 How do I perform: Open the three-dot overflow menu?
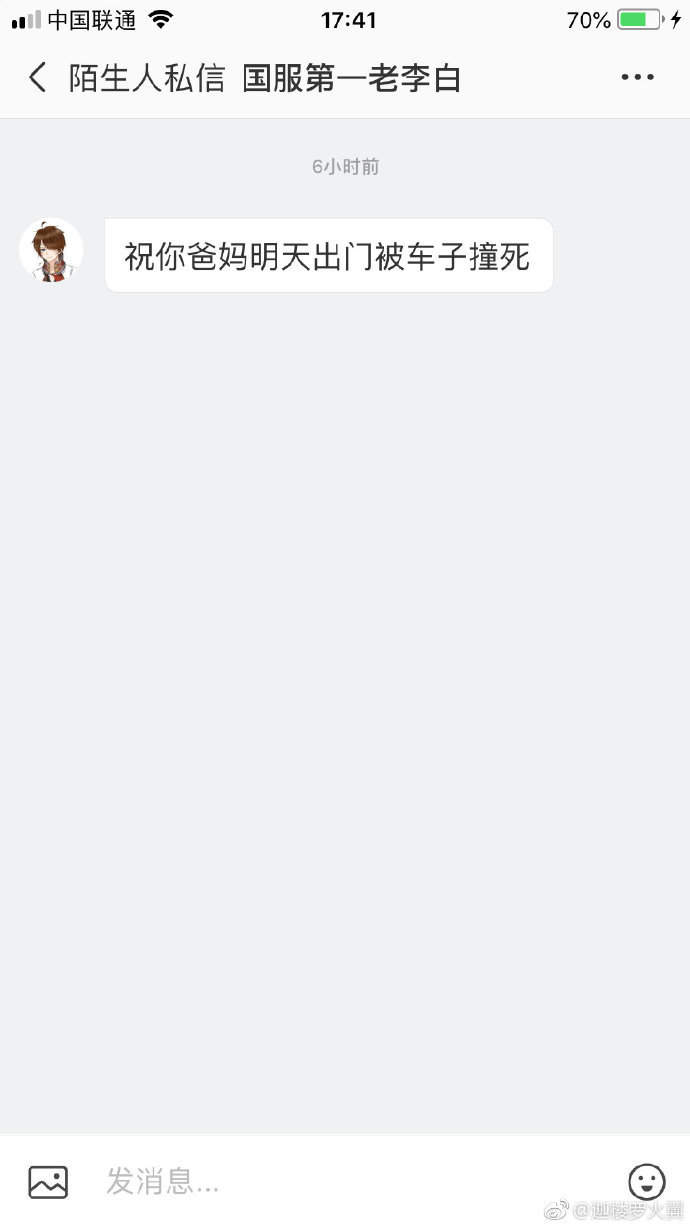tap(637, 77)
